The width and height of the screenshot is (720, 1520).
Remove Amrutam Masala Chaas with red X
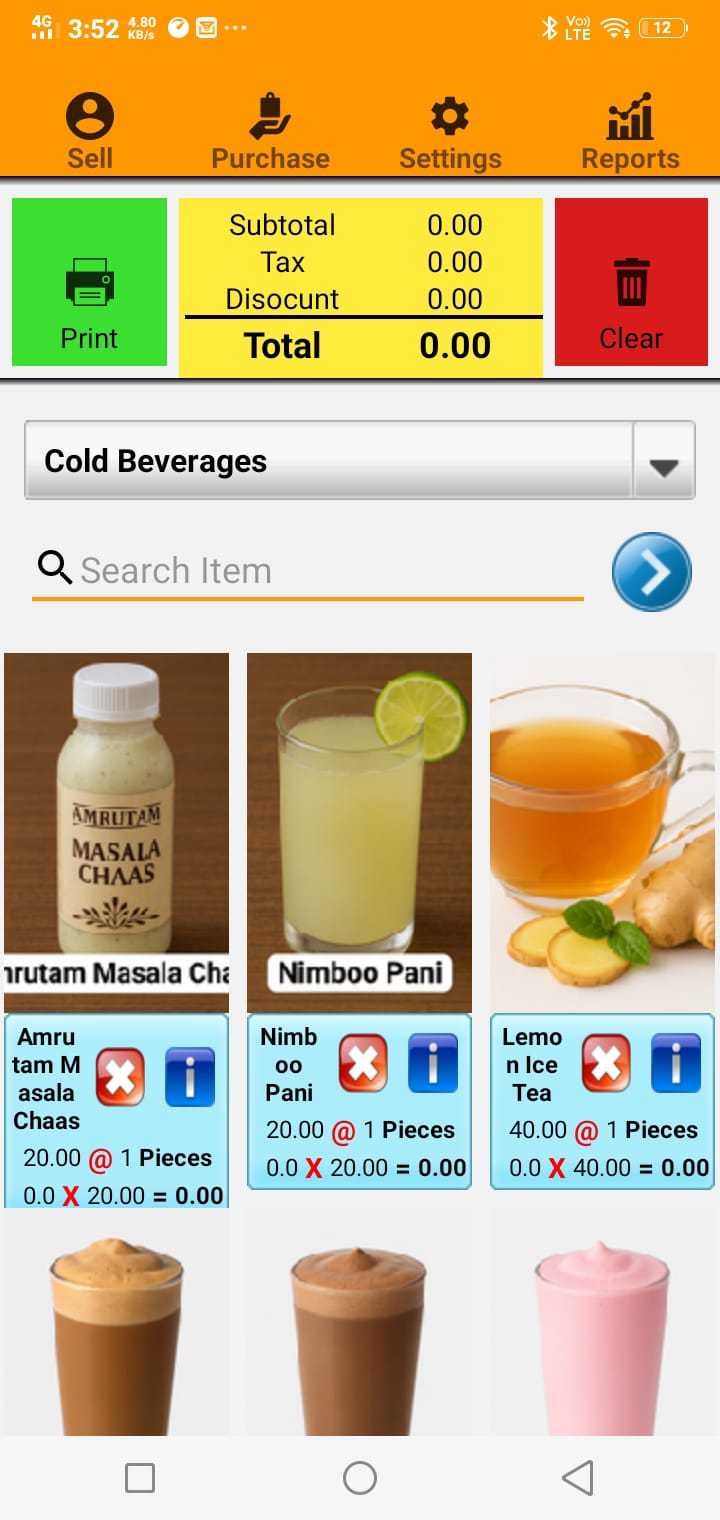(120, 1077)
